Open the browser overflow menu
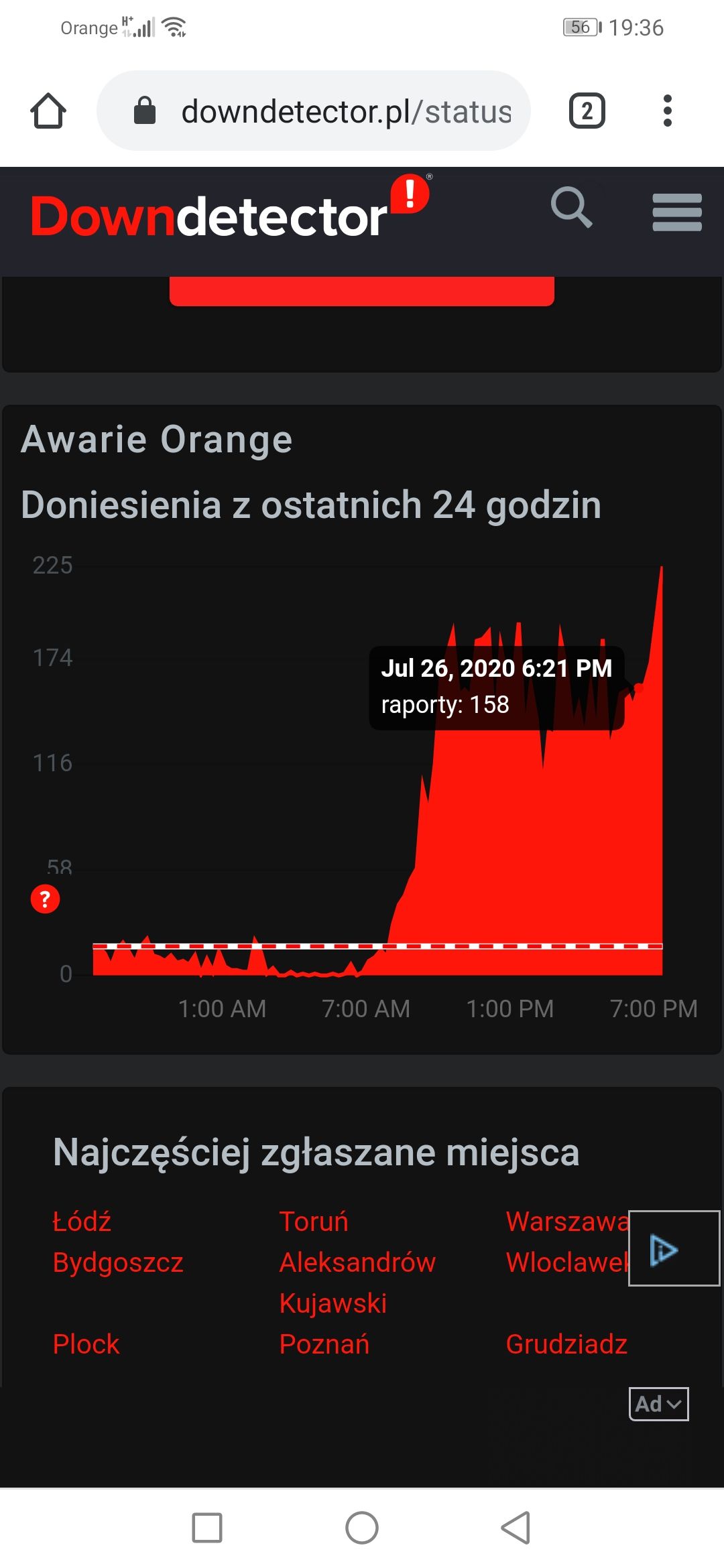 click(x=667, y=111)
